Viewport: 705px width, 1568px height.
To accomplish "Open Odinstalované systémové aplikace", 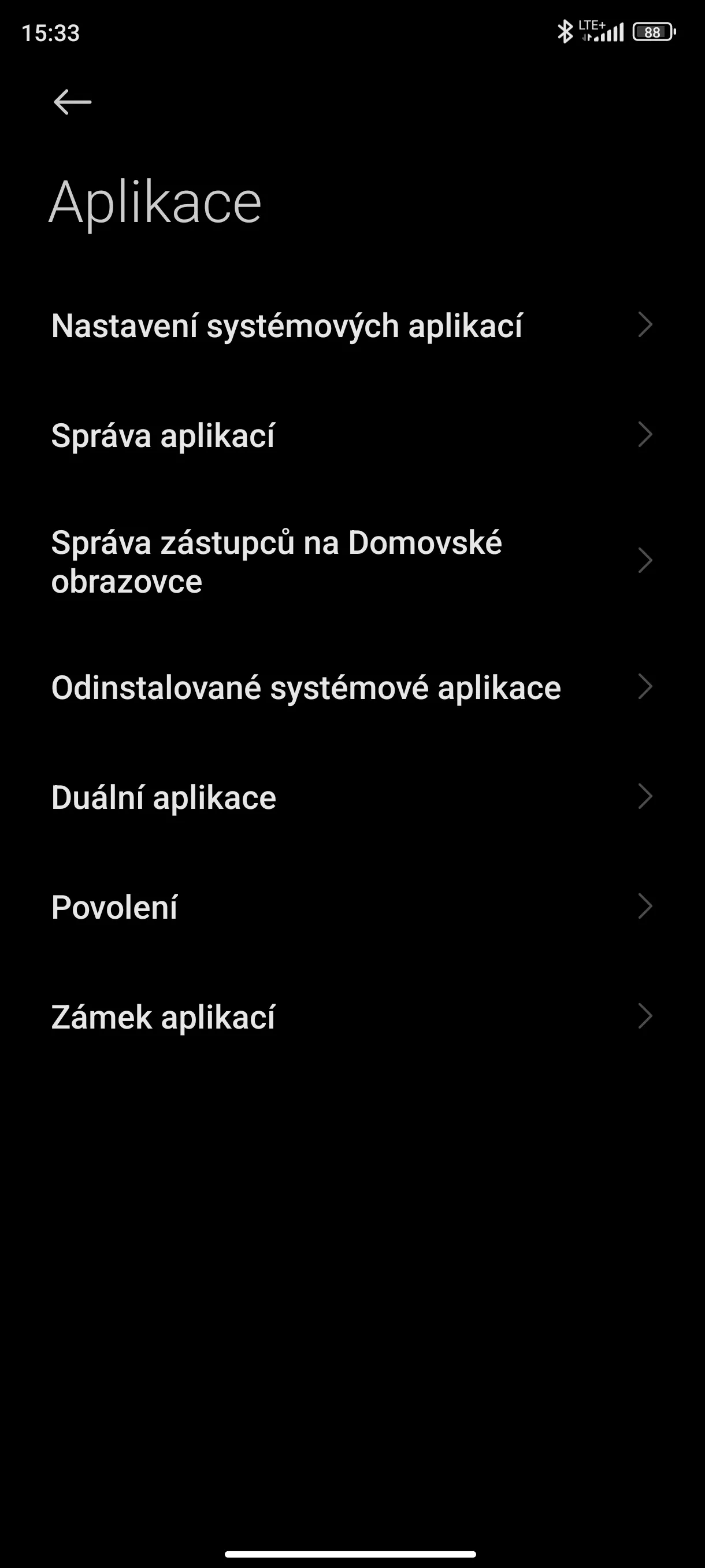I will pyautogui.click(x=352, y=687).
